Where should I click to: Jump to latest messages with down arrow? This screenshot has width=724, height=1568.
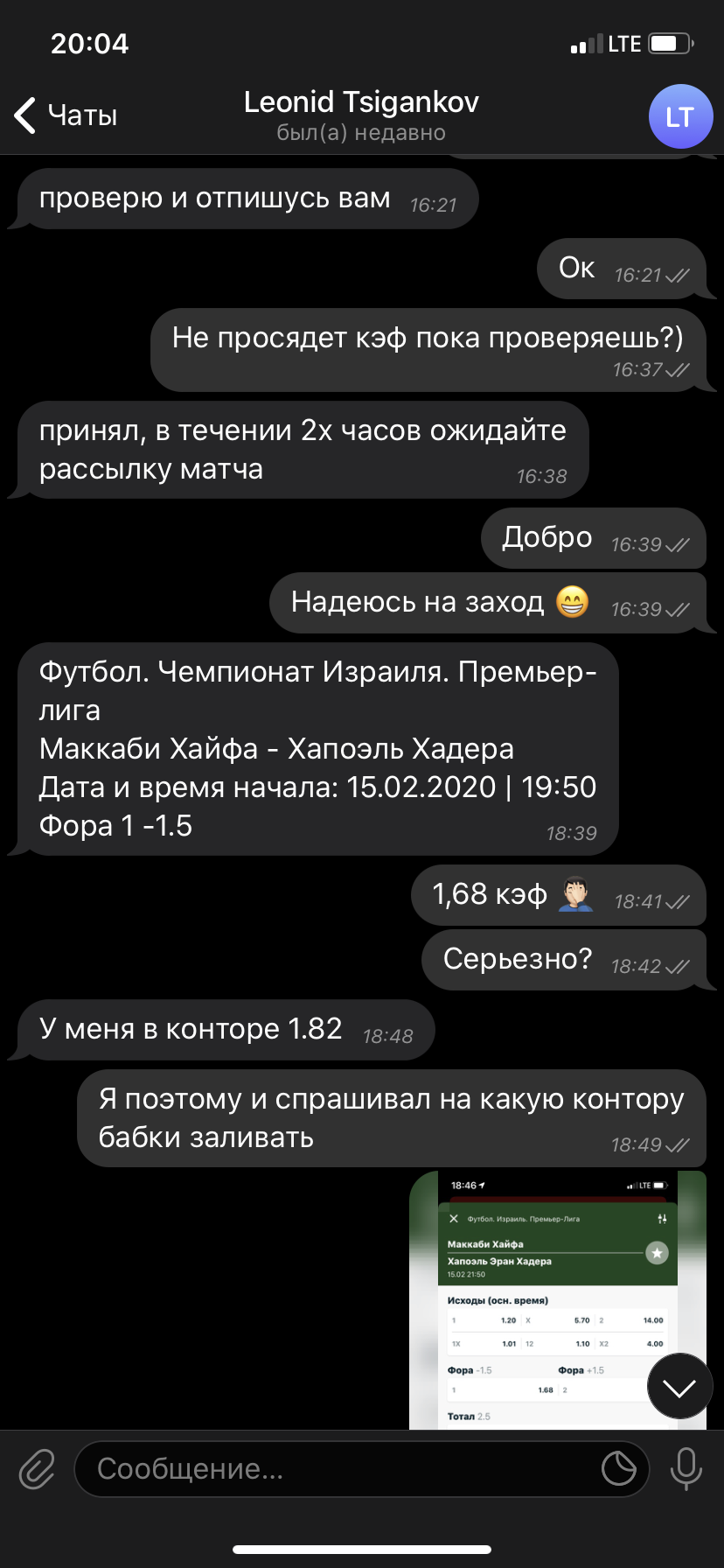point(680,1386)
